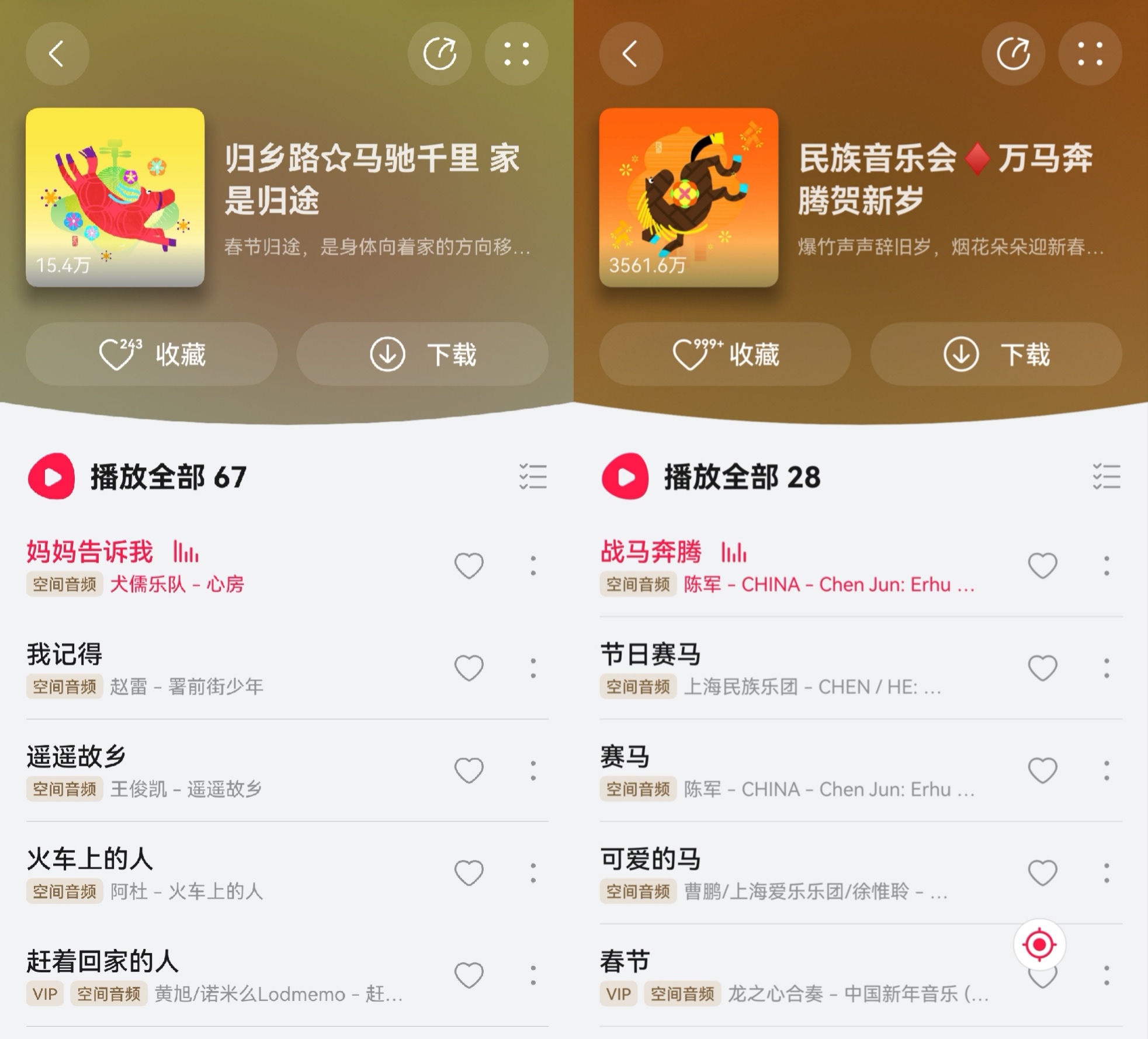The height and width of the screenshot is (1039, 1148).
Task: Play all 28 songs
Action: [x=625, y=477]
